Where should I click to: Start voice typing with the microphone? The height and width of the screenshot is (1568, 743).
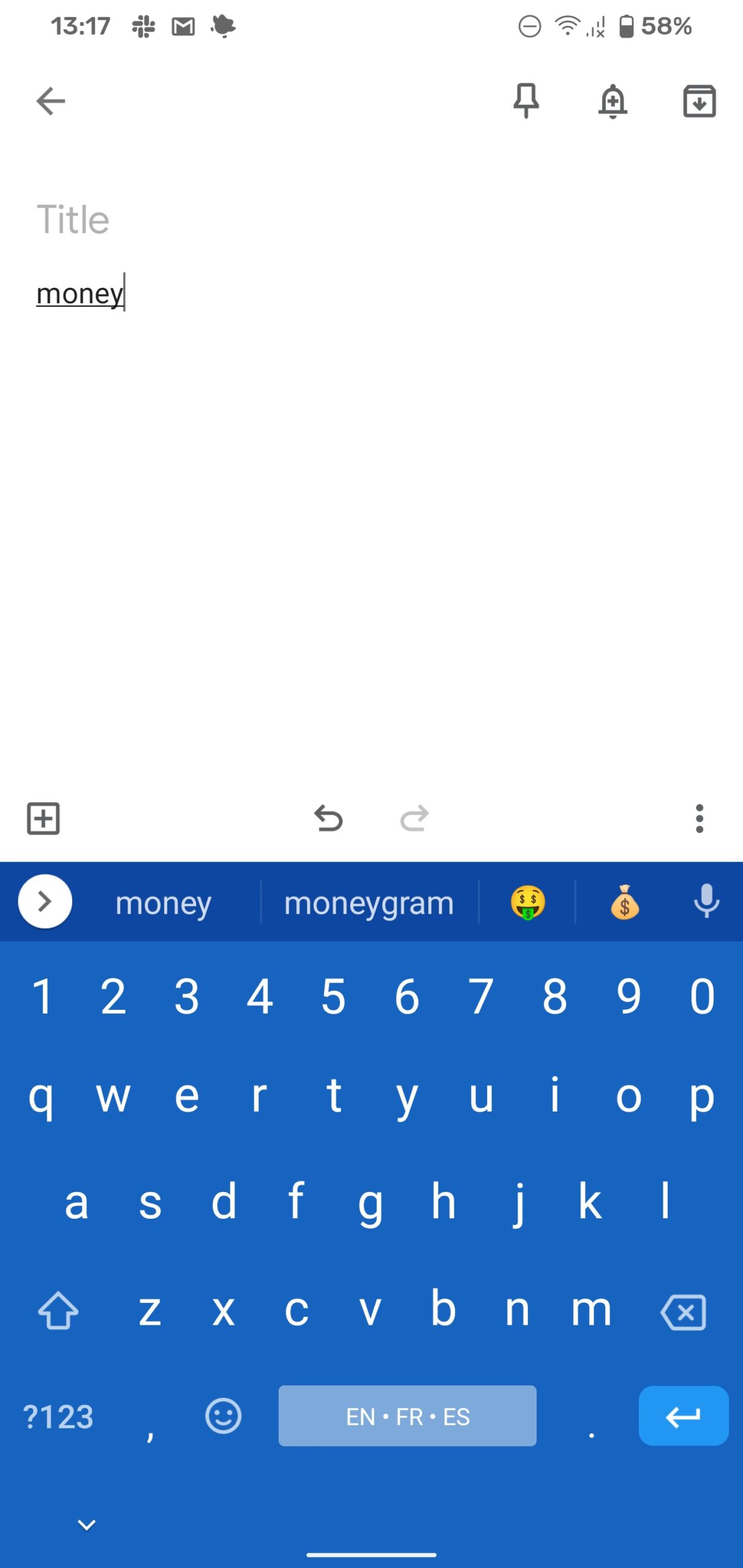coord(706,901)
